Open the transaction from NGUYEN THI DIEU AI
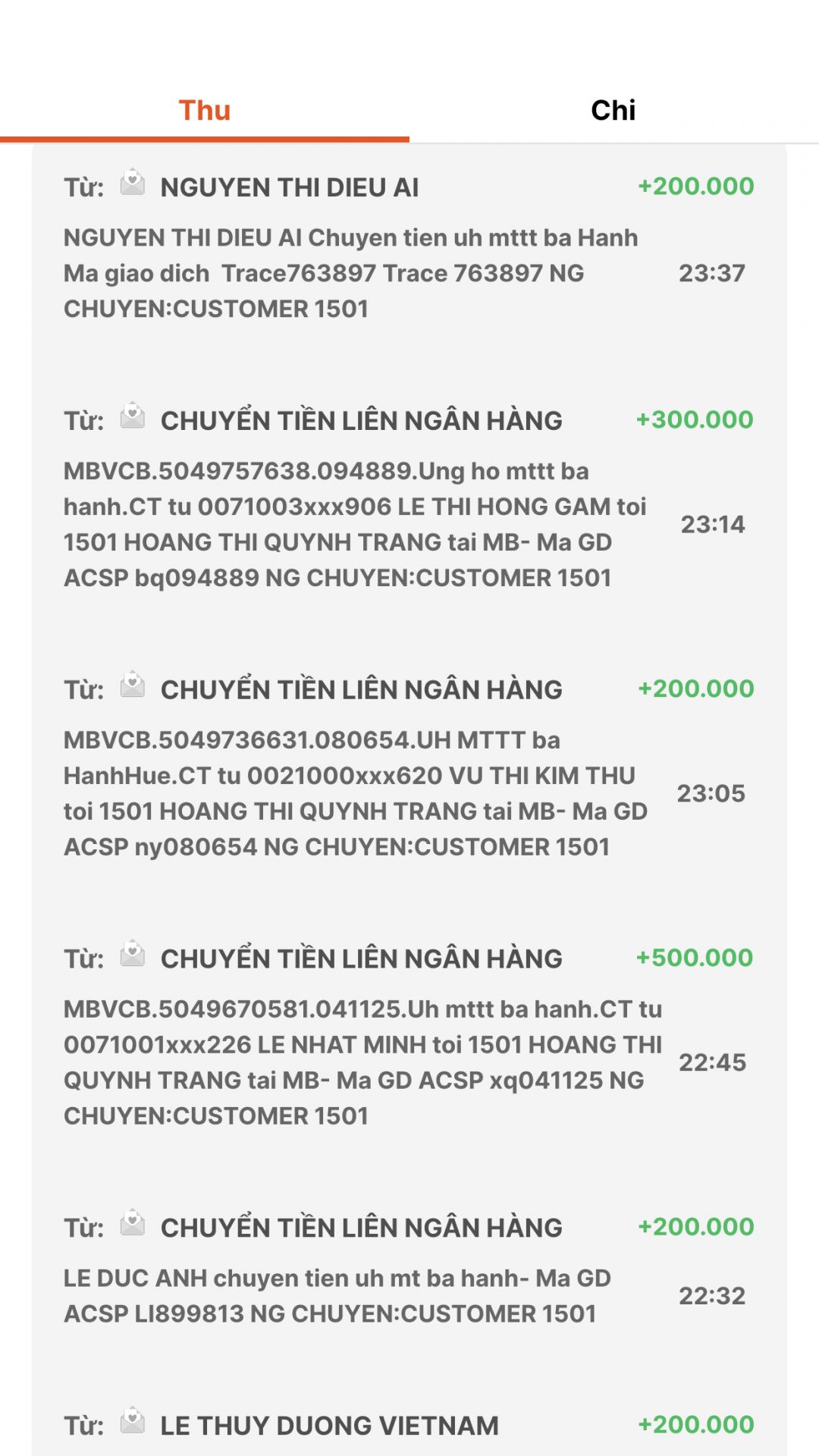819x1456 pixels. 408,246
